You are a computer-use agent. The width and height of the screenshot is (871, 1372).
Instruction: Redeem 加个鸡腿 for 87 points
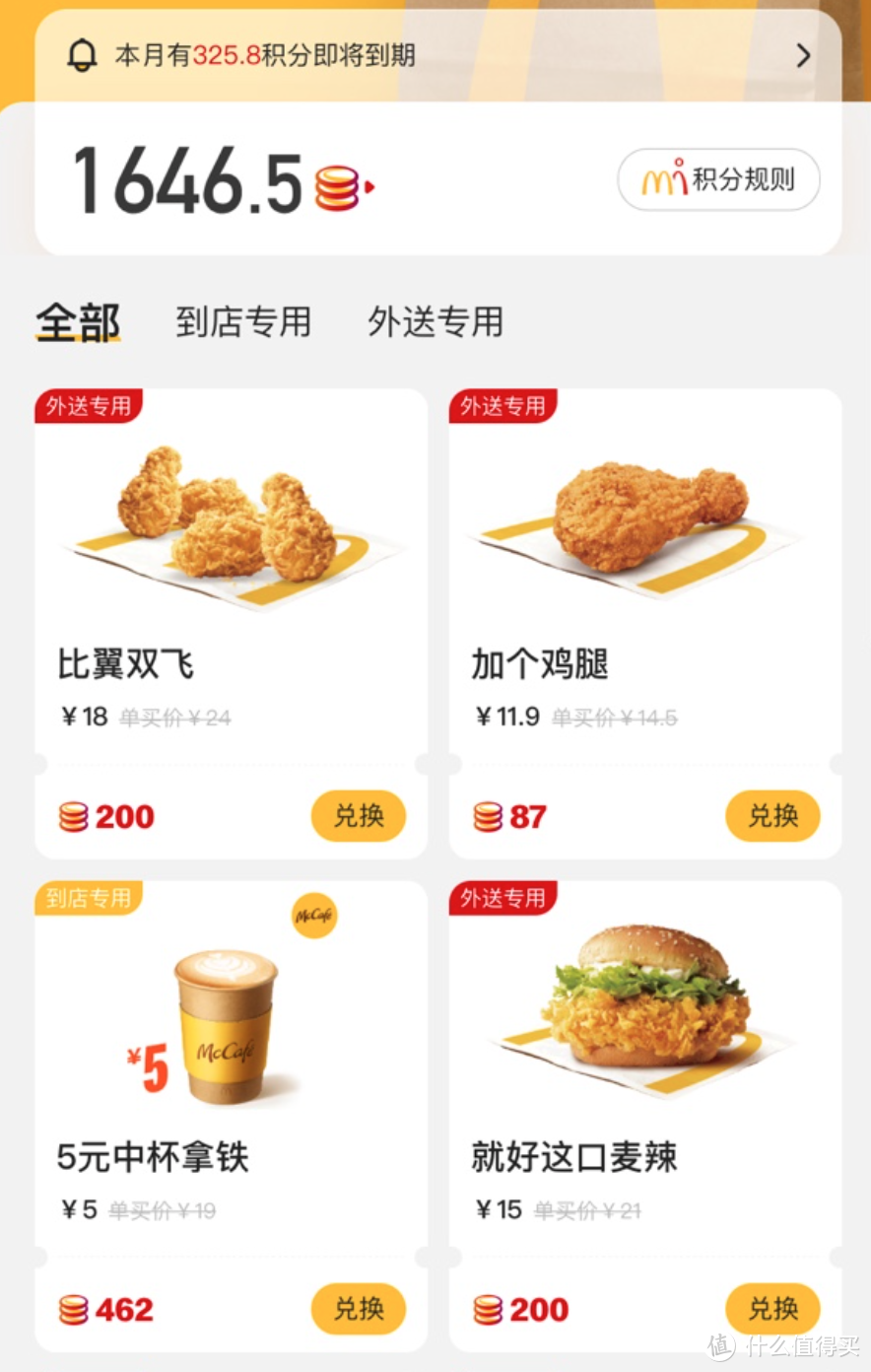pos(772,816)
